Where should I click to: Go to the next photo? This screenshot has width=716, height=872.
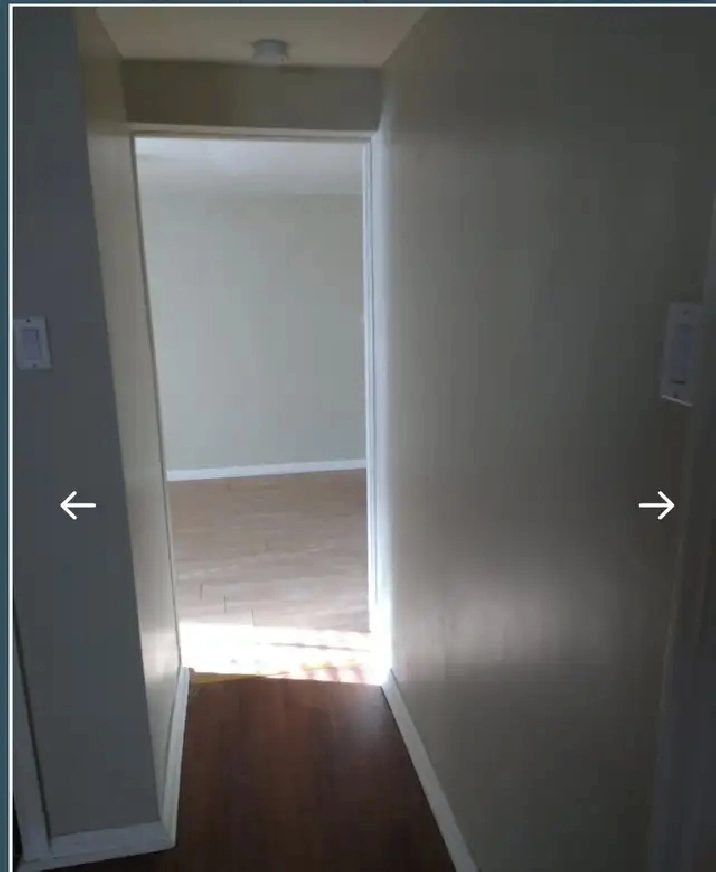(656, 505)
